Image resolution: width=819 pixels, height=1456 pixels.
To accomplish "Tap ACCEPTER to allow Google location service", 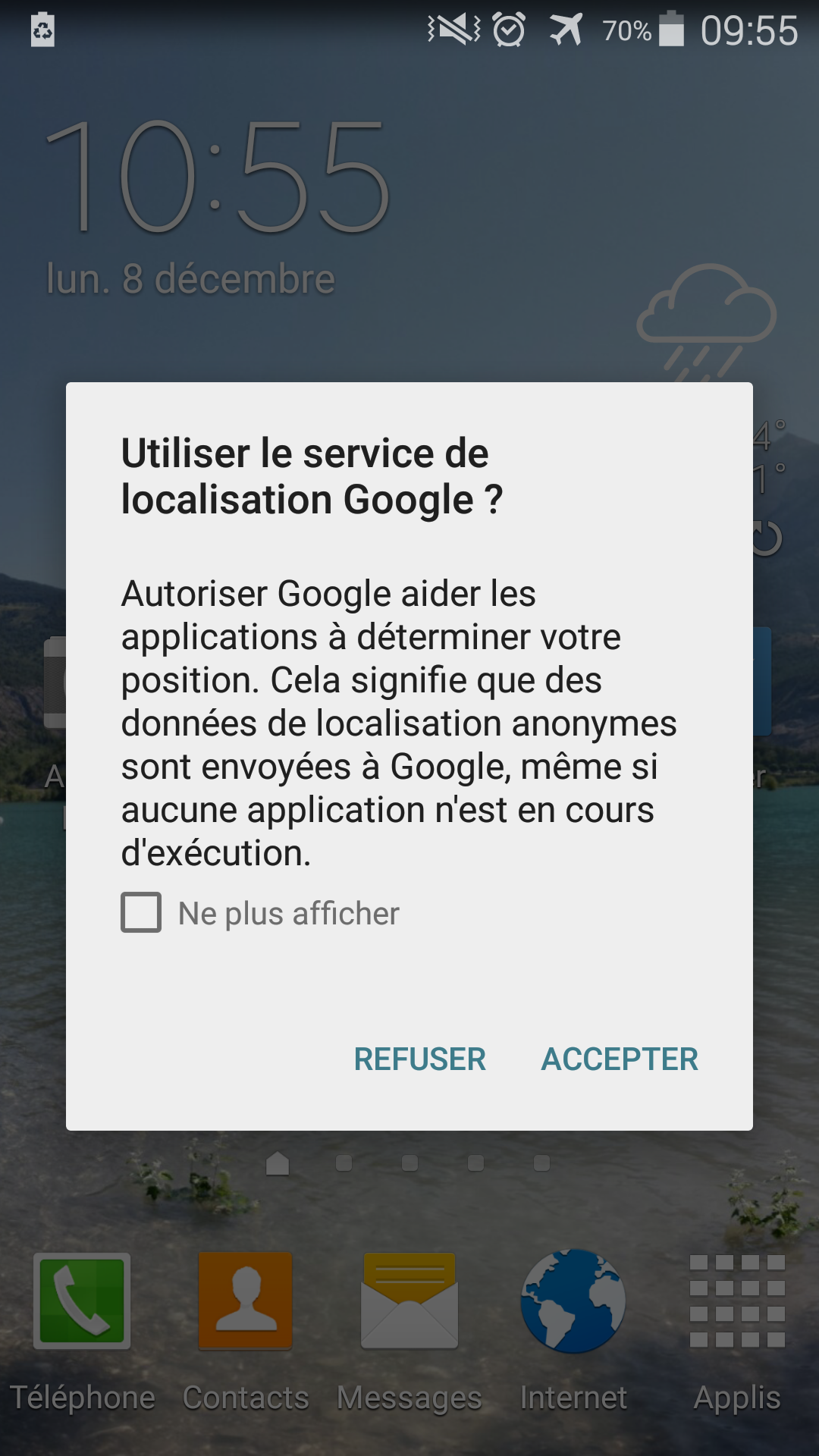I will pos(620,1059).
